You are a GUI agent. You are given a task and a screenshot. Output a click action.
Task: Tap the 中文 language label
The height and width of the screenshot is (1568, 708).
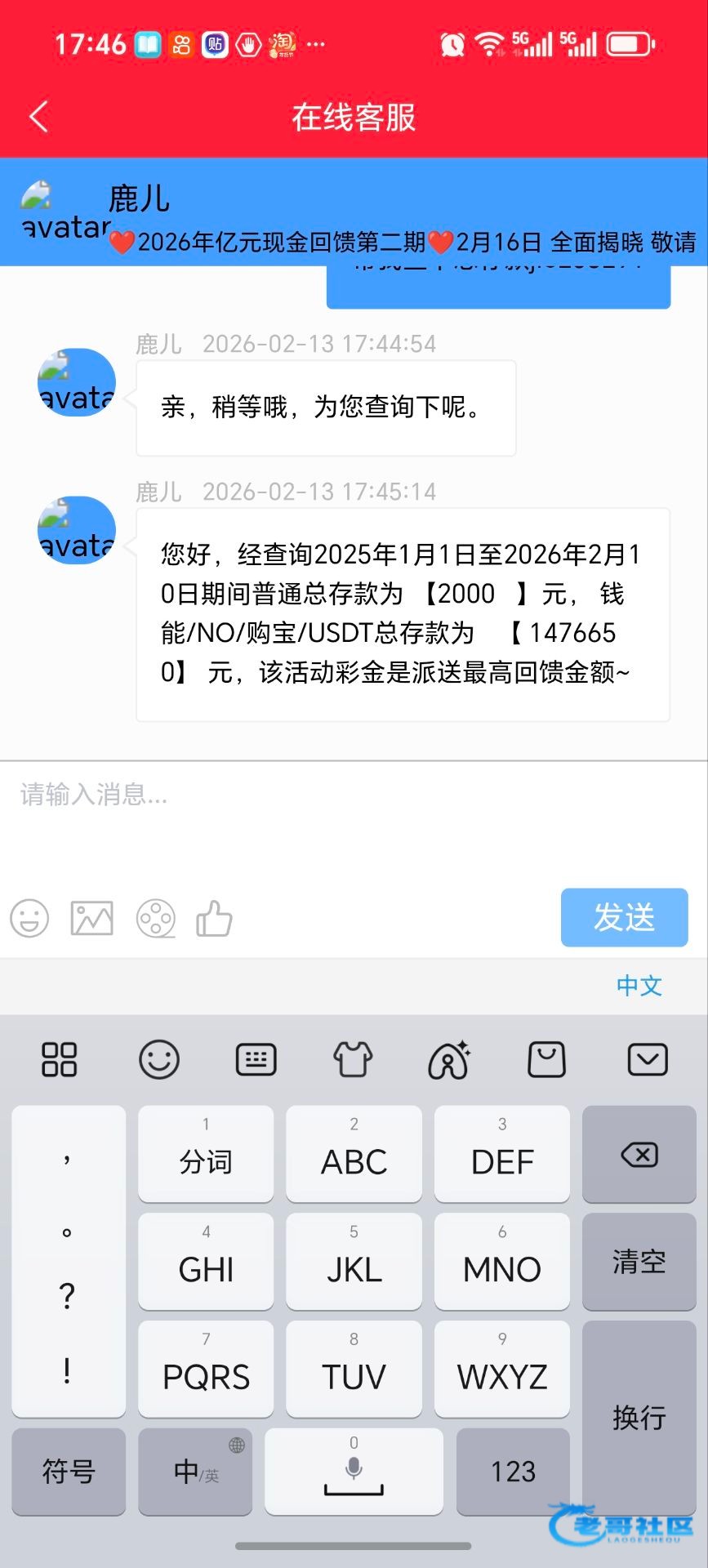[x=639, y=985]
